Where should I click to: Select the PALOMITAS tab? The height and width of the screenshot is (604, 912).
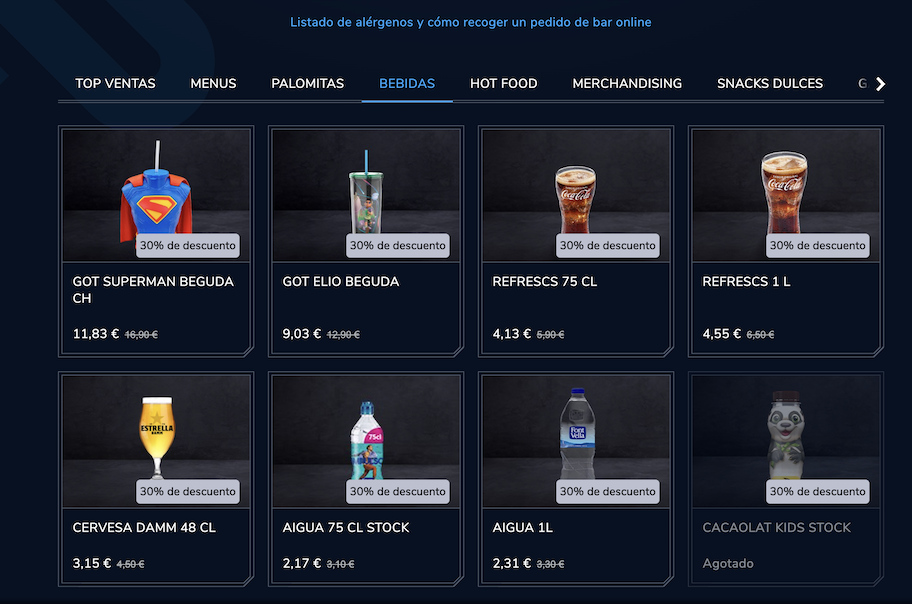point(307,83)
